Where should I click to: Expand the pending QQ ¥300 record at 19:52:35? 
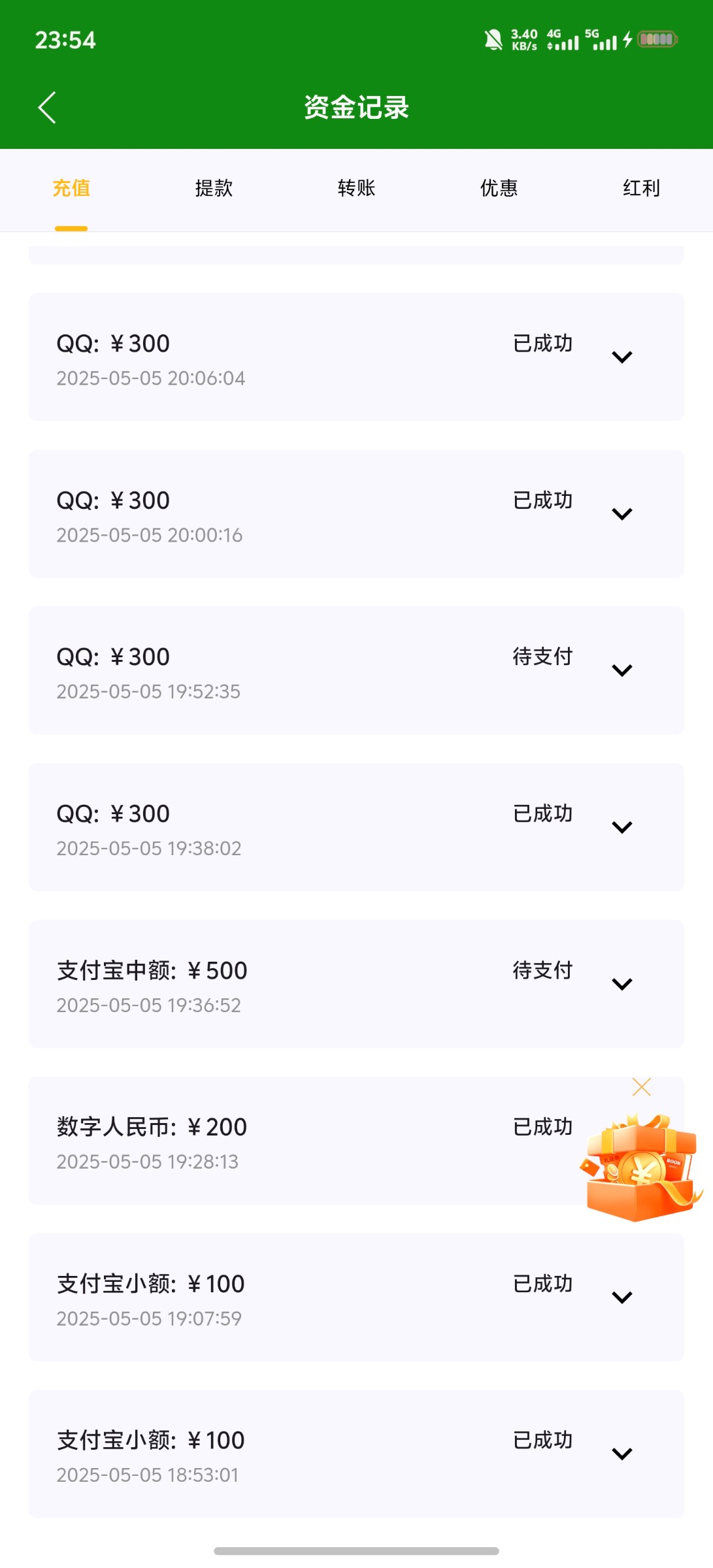(x=622, y=670)
